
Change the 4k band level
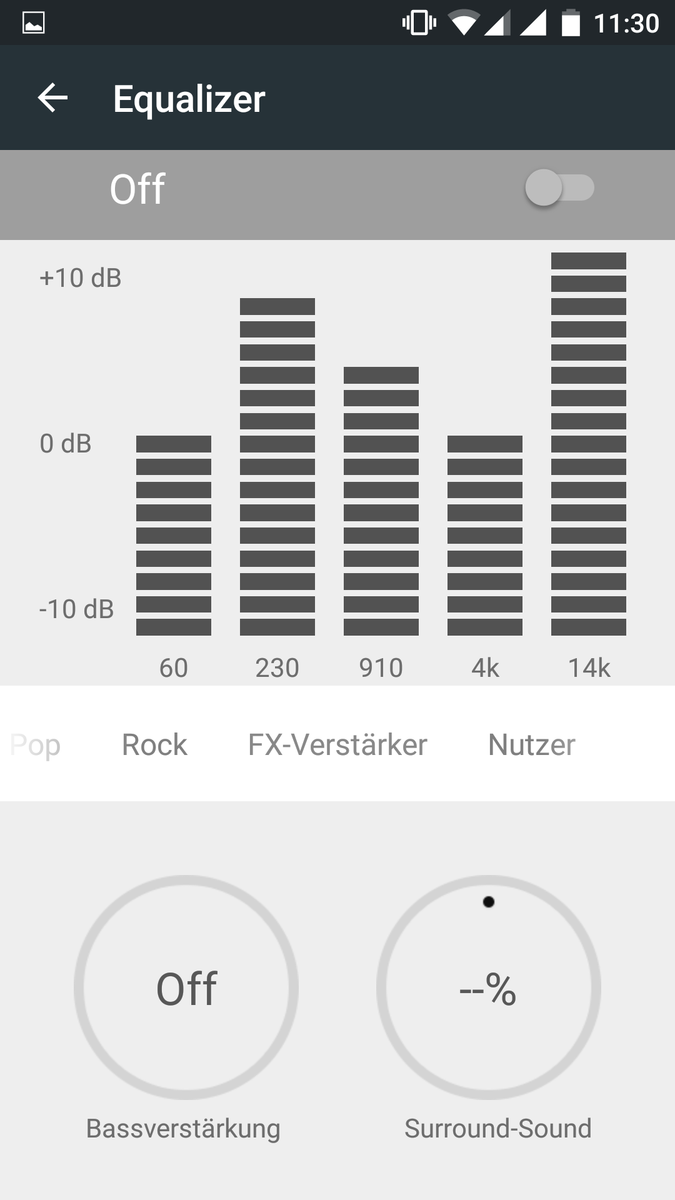point(485,535)
